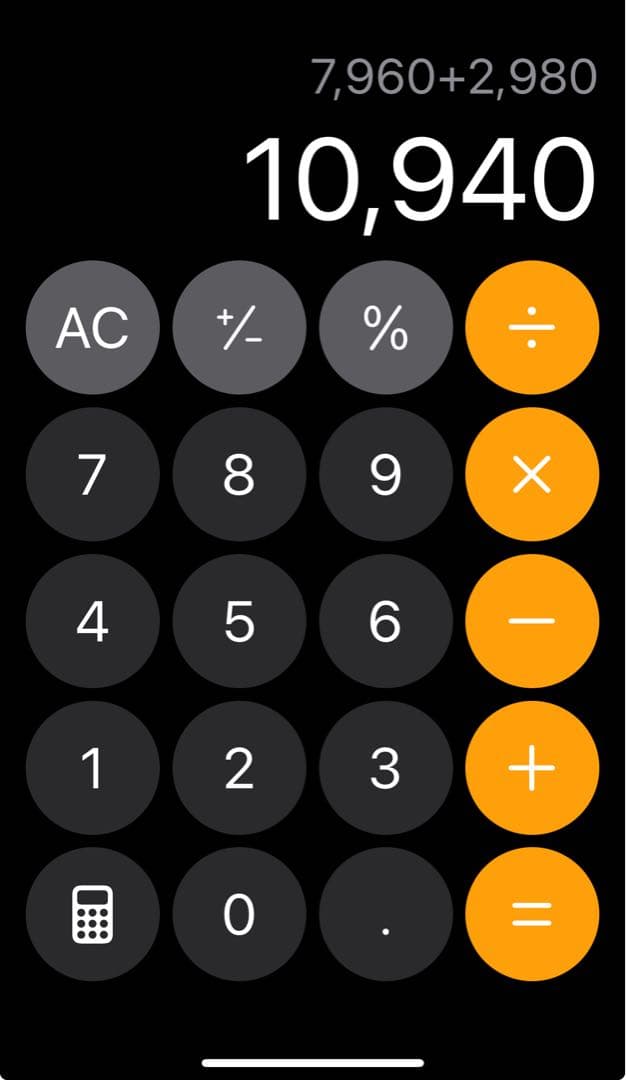Enter digit 1
Image resolution: width=626 pixels, height=1080 pixels.
(92, 767)
